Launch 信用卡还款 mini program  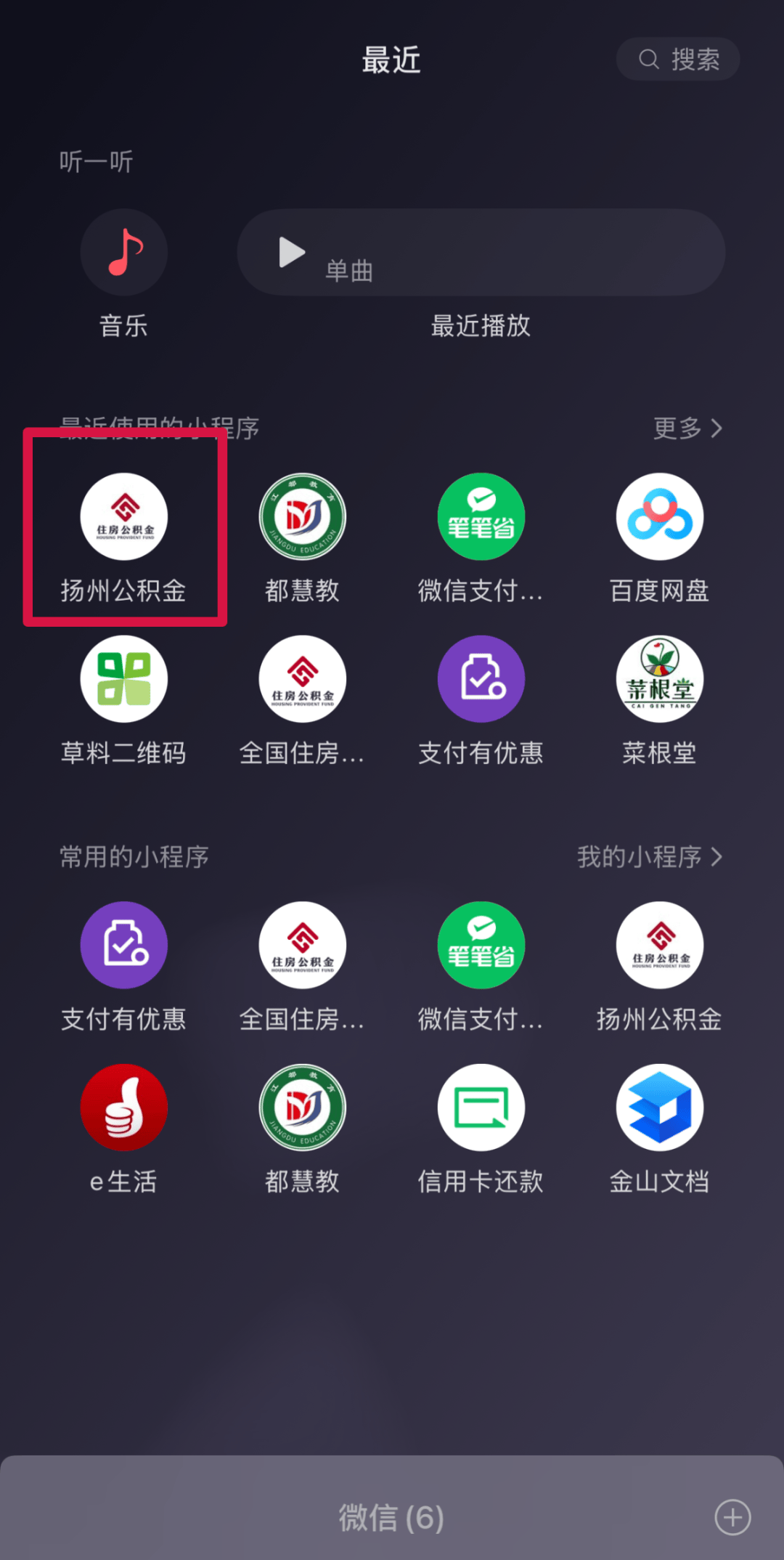[481, 1108]
